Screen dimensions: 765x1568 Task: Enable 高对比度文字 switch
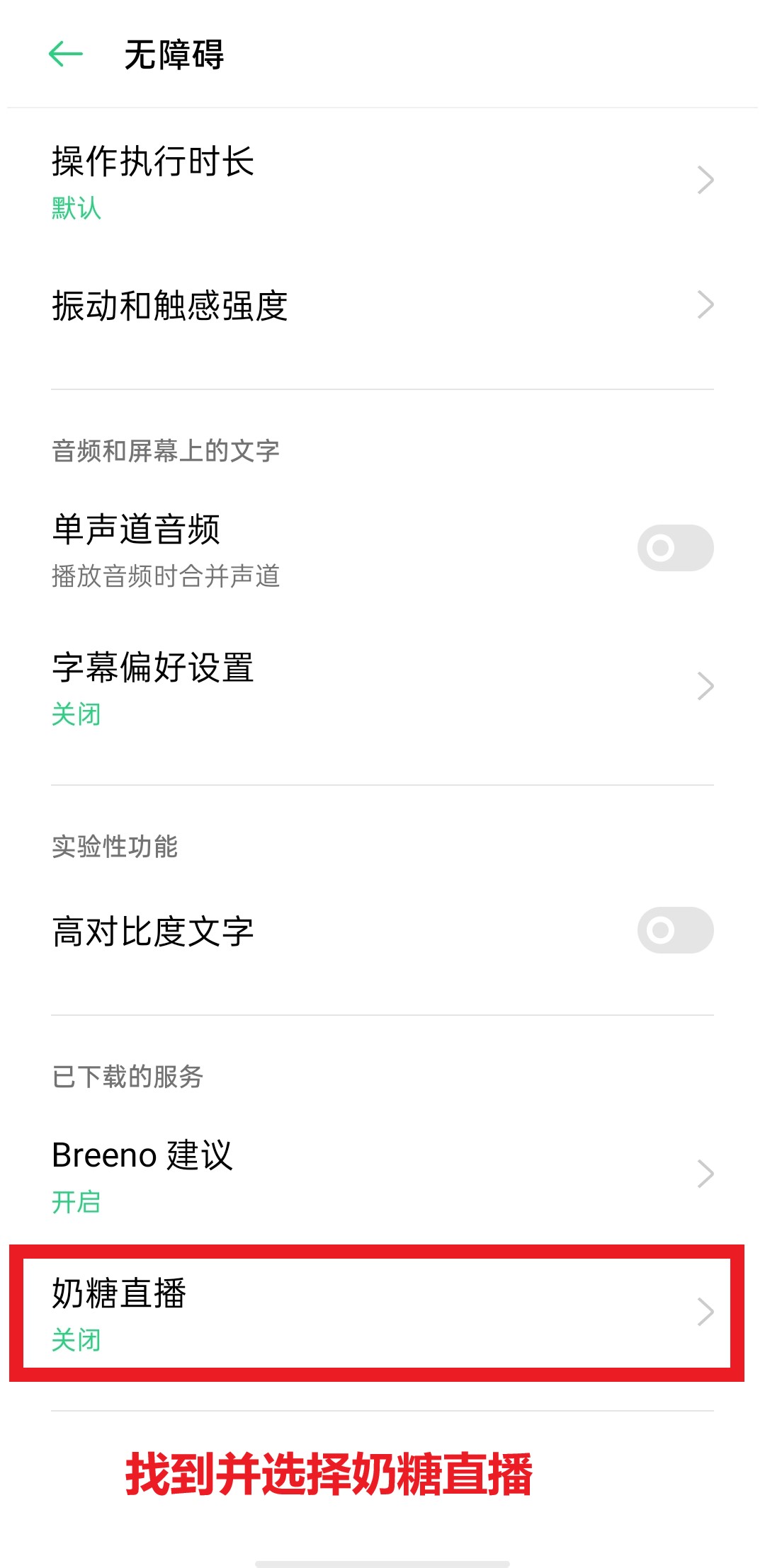[674, 930]
